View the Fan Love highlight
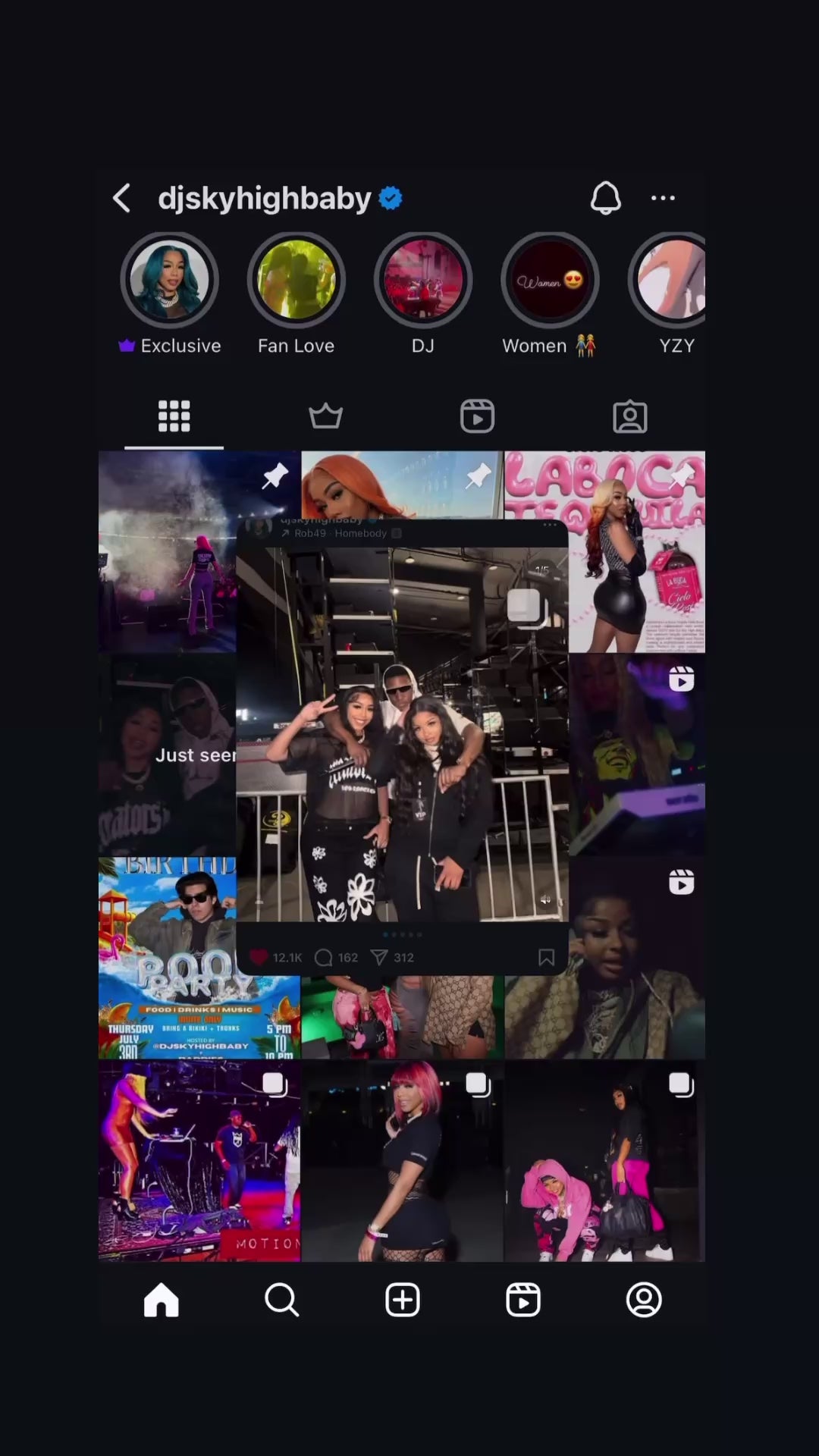The image size is (819, 1456). (x=296, y=281)
